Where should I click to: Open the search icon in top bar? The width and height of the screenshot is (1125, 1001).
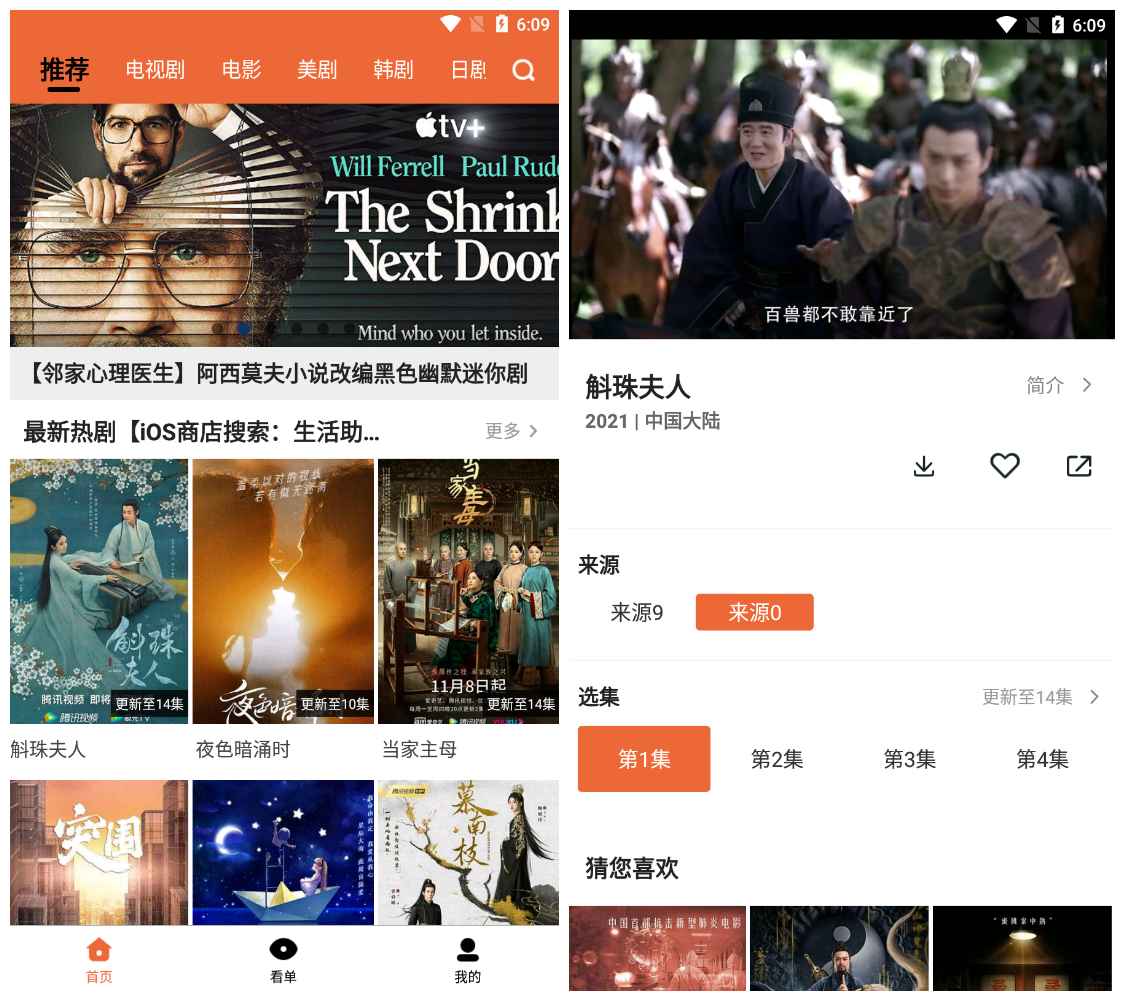523,70
